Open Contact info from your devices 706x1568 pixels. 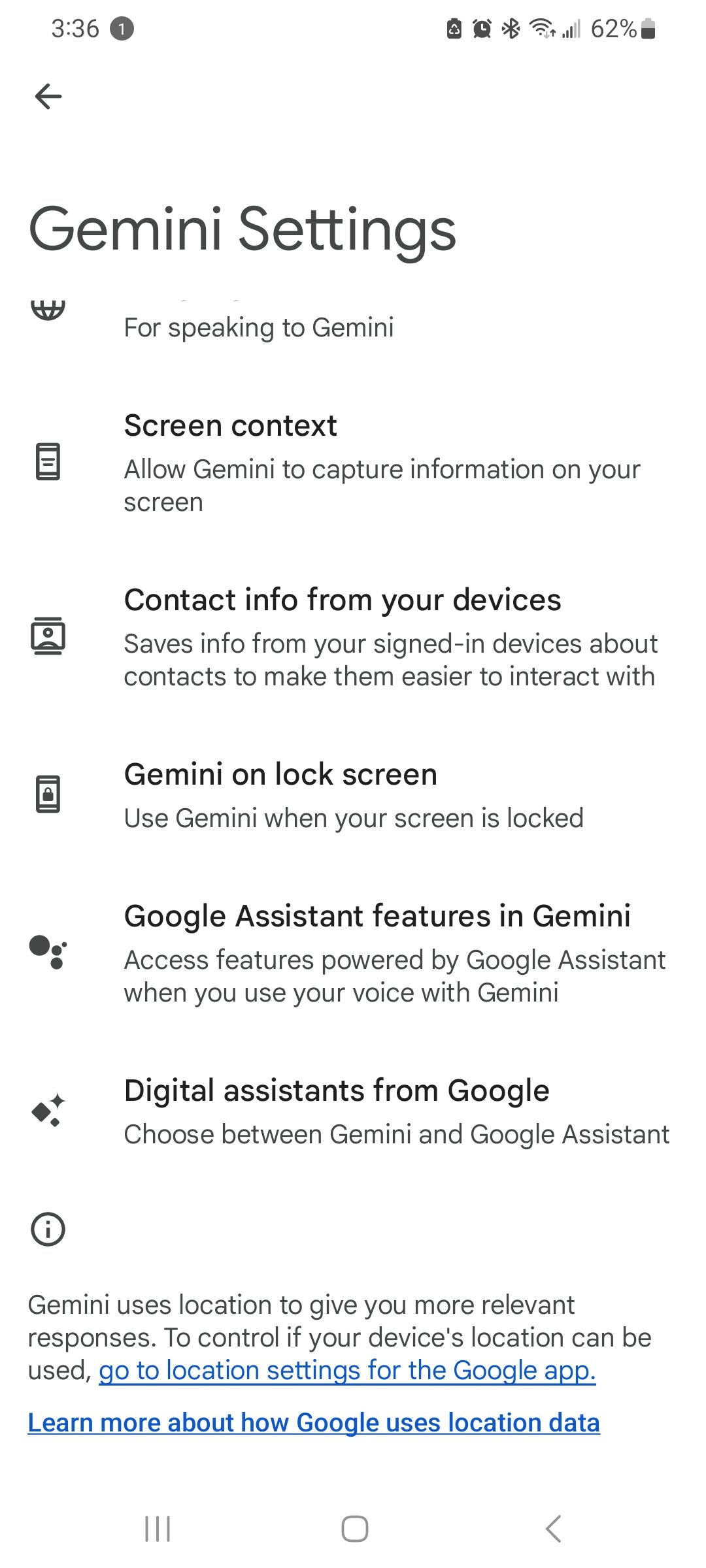[x=353, y=637]
